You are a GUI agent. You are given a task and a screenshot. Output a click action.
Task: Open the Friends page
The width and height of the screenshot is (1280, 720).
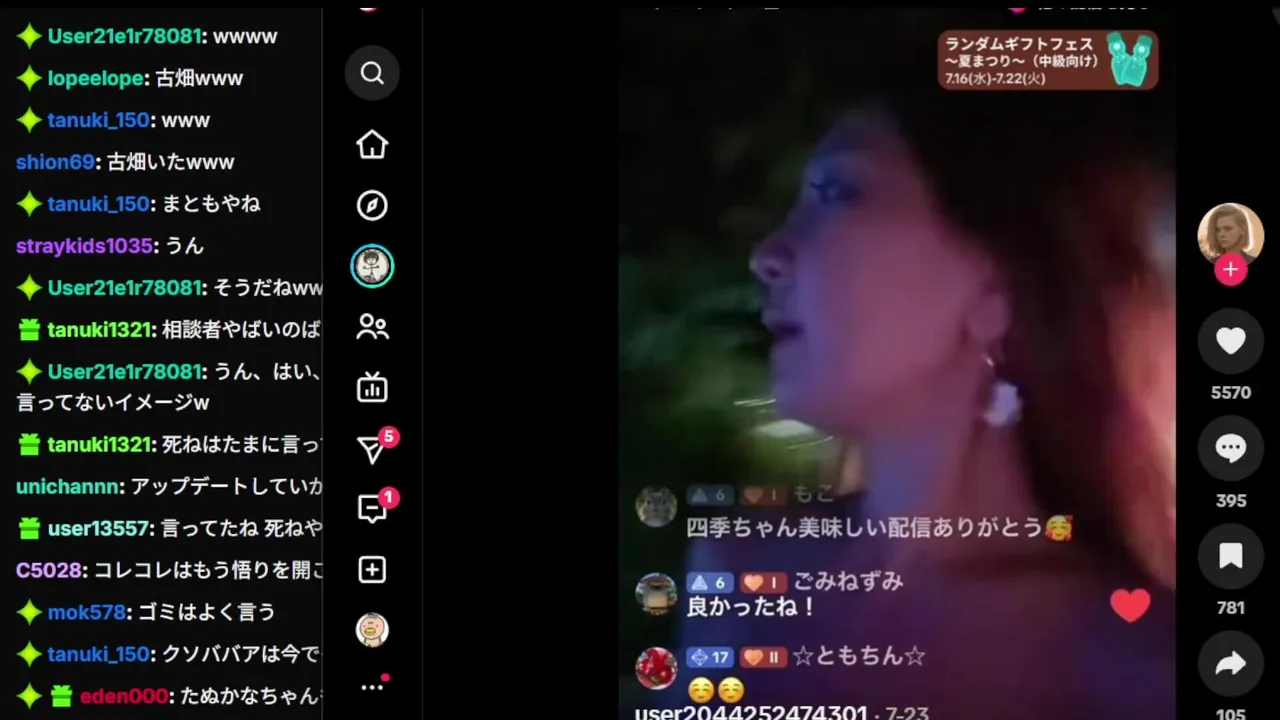click(x=372, y=327)
